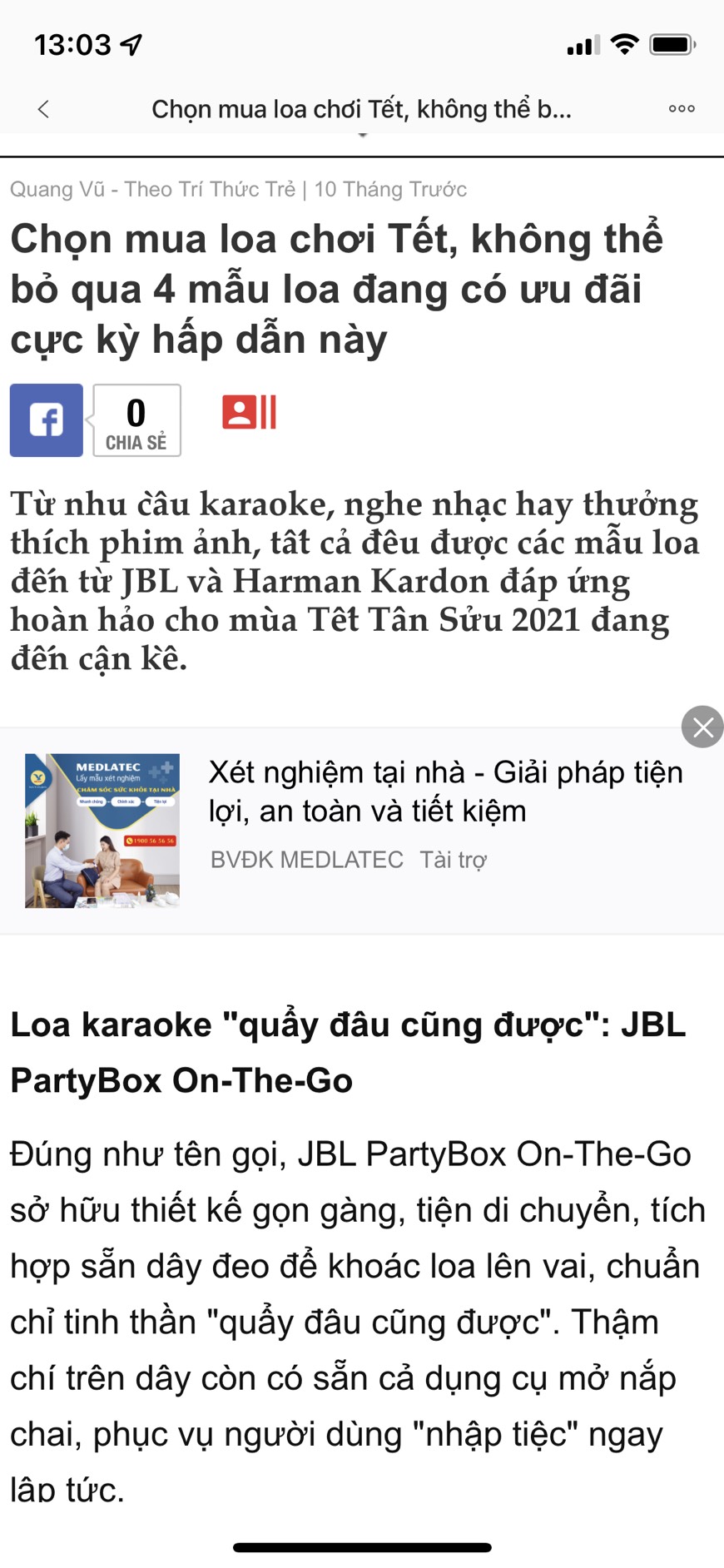The width and height of the screenshot is (724, 1568).
Task: Dismiss the MEDLATEC sponsored ad
Action: click(x=702, y=727)
